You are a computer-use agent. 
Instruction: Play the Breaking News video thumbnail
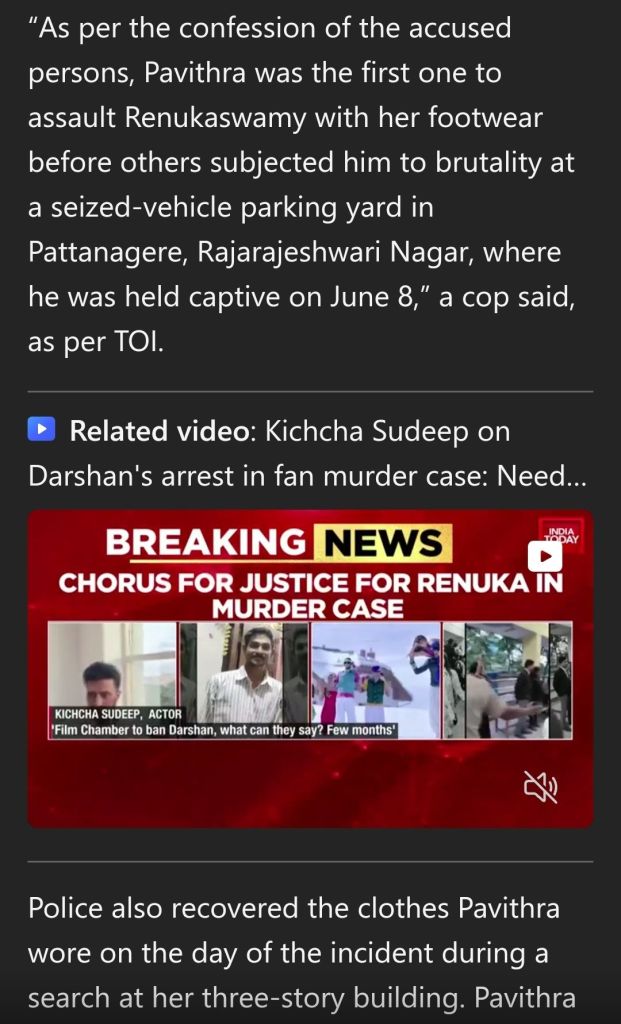(x=545, y=556)
